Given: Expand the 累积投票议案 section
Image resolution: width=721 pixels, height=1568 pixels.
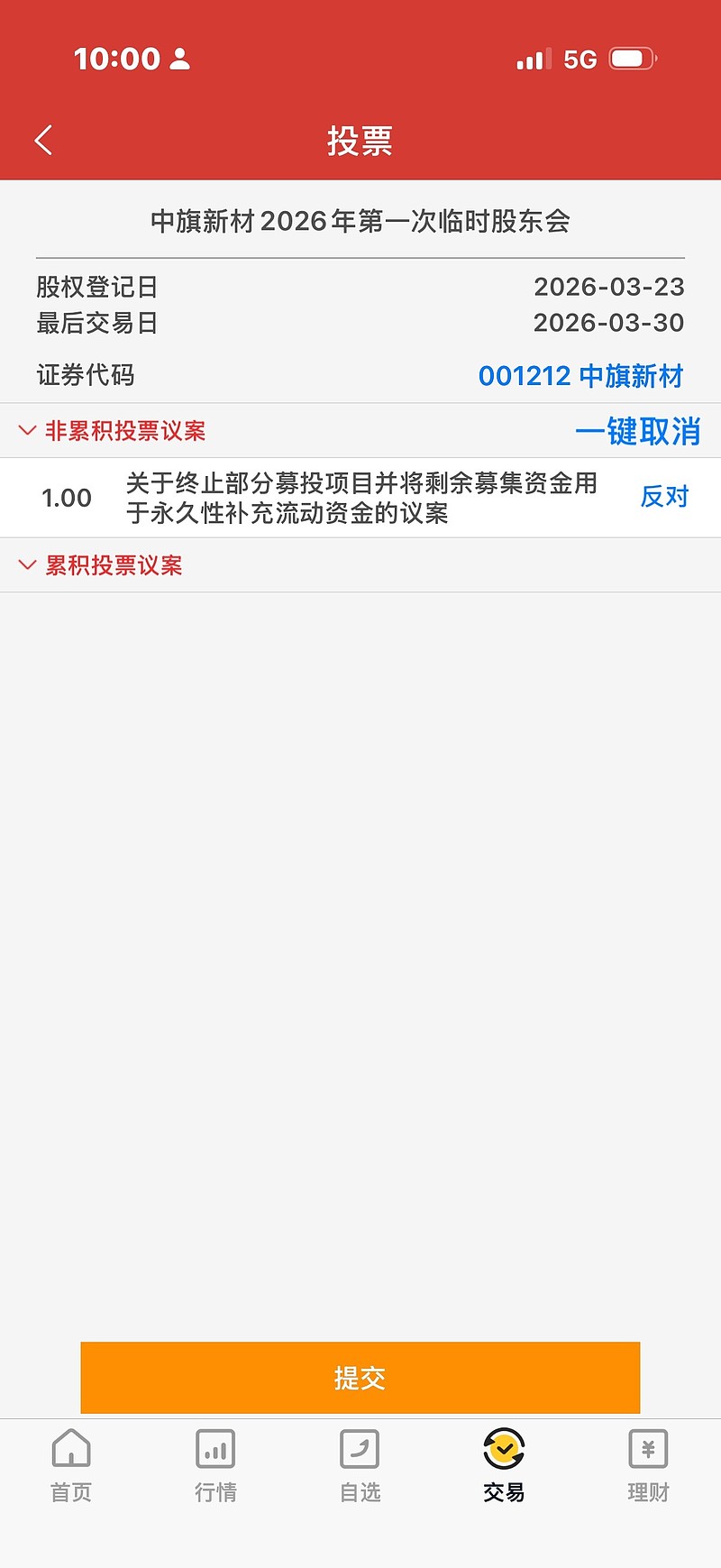Looking at the screenshot, I should [101, 565].
